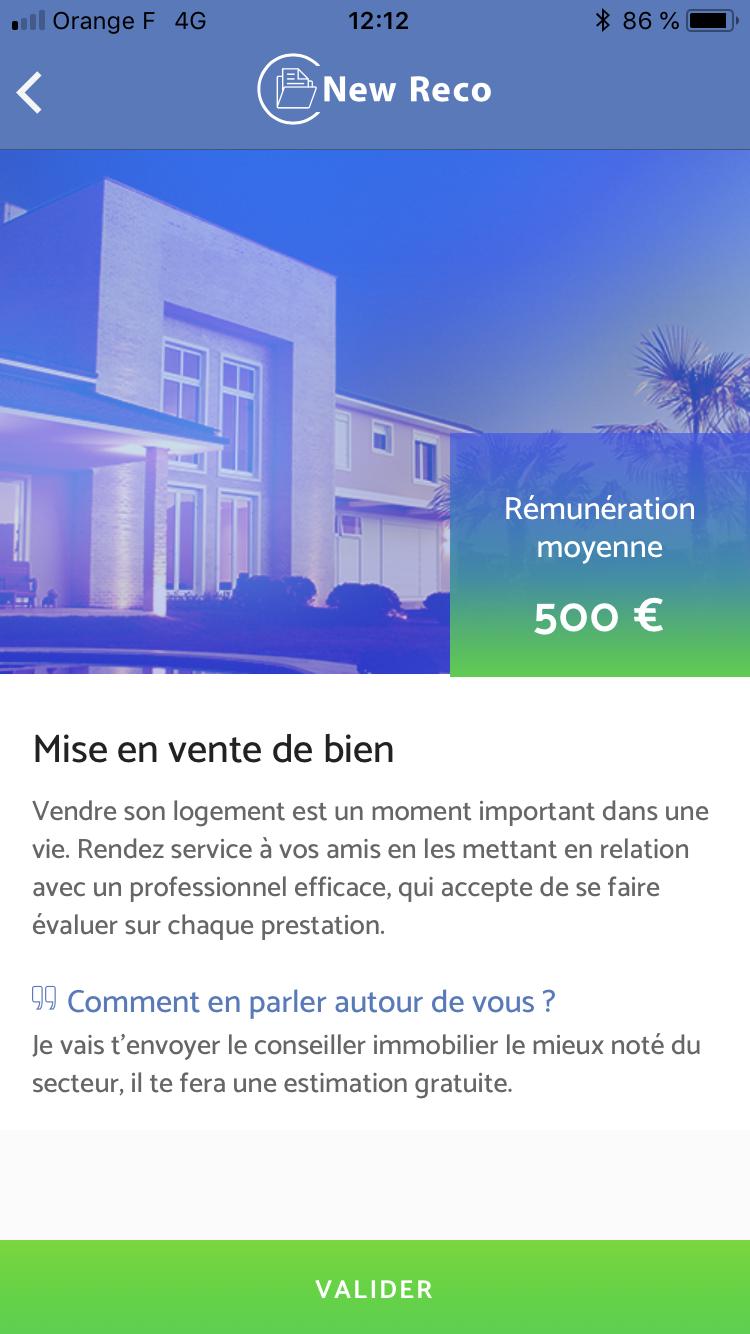
Task: Tap the green VALIDER button
Action: click(375, 1288)
